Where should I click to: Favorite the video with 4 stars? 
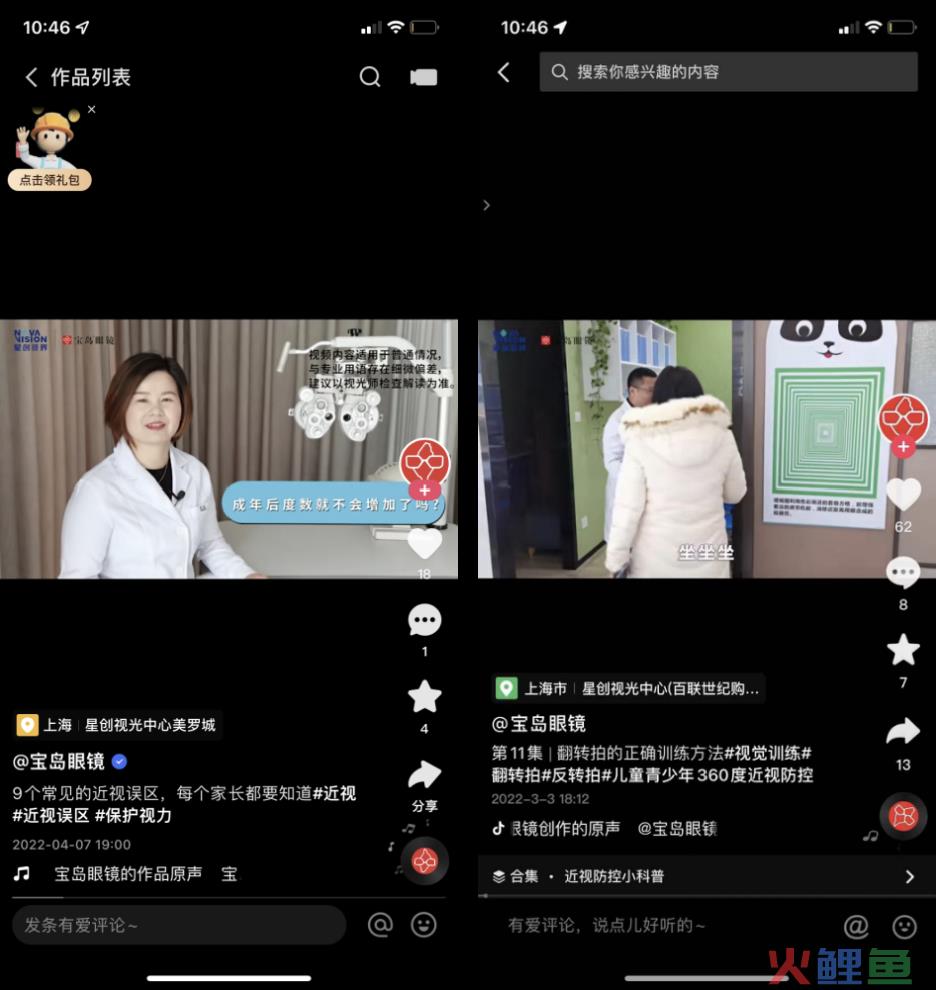coord(424,696)
